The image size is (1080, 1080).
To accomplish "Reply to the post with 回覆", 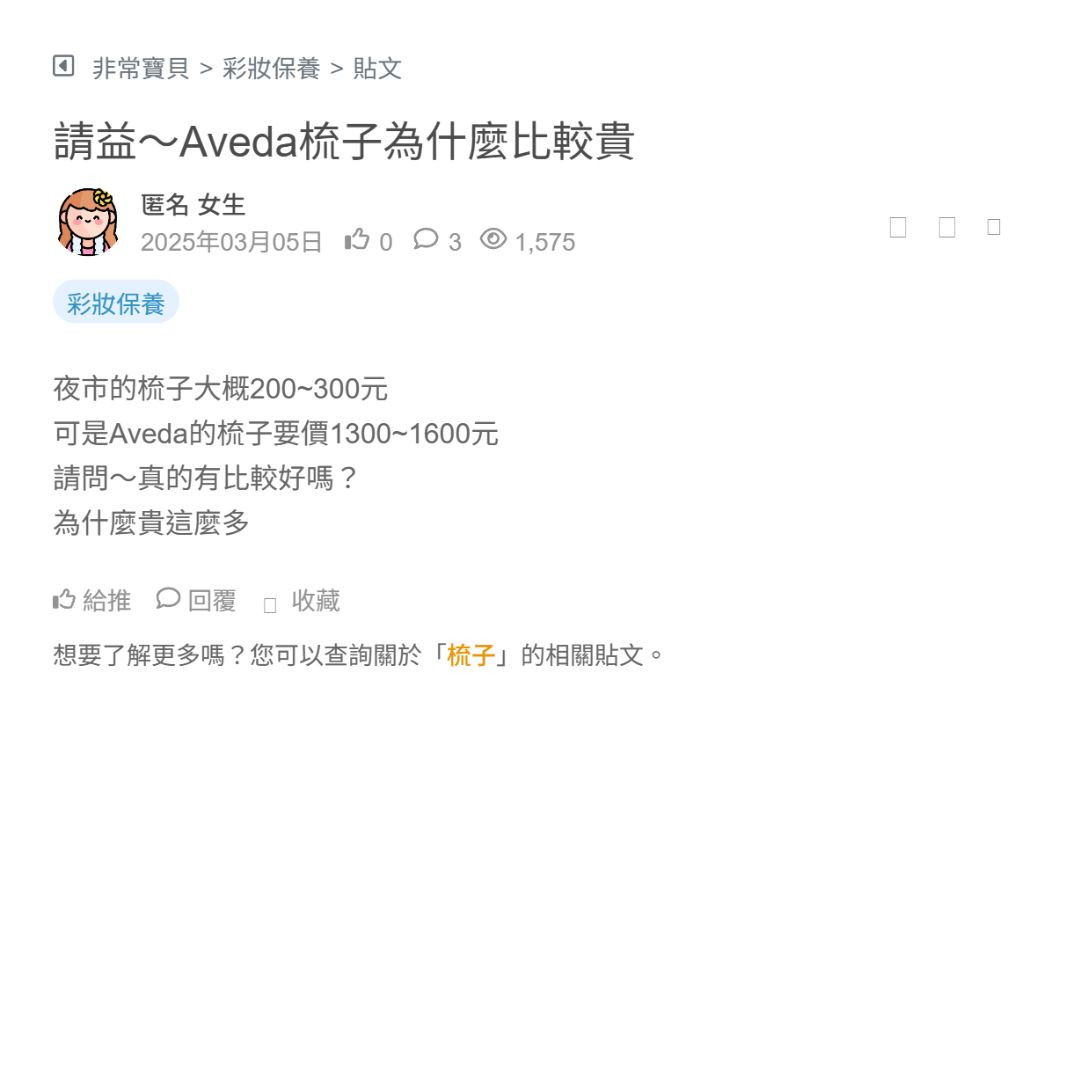I will point(197,600).
